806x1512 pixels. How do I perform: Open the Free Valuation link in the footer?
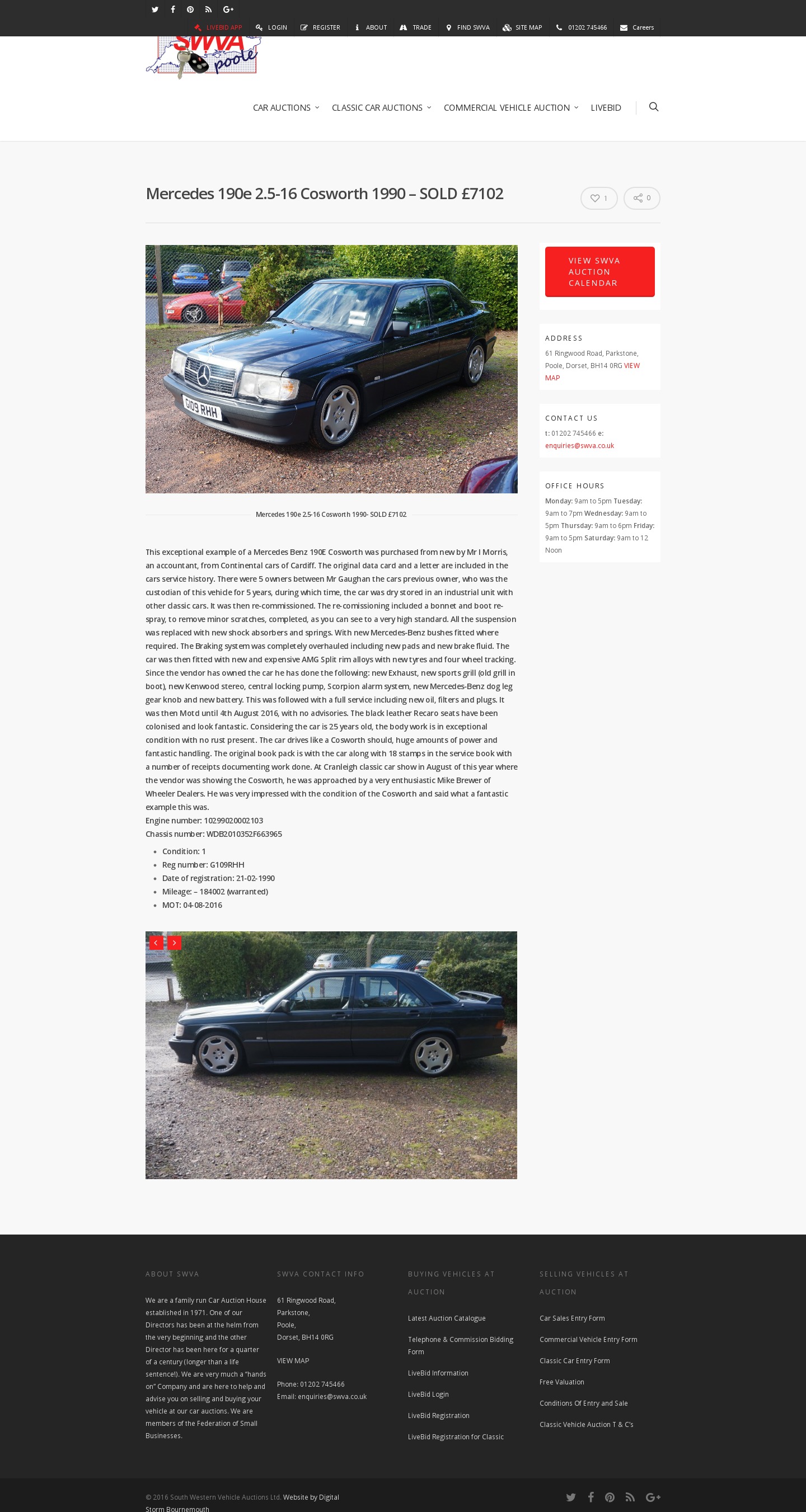click(x=561, y=1382)
